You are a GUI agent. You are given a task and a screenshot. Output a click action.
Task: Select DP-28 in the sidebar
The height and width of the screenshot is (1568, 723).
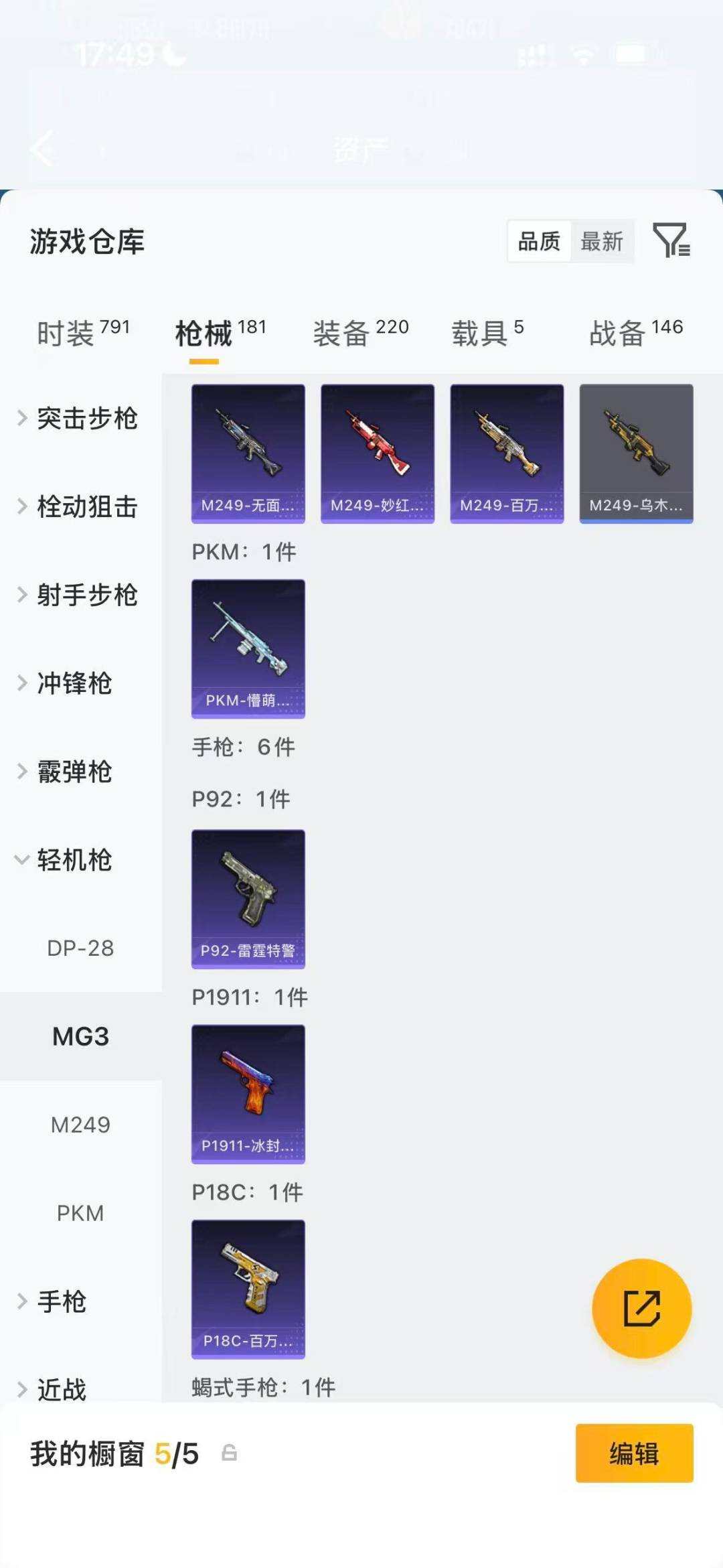(x=80, y=948)
